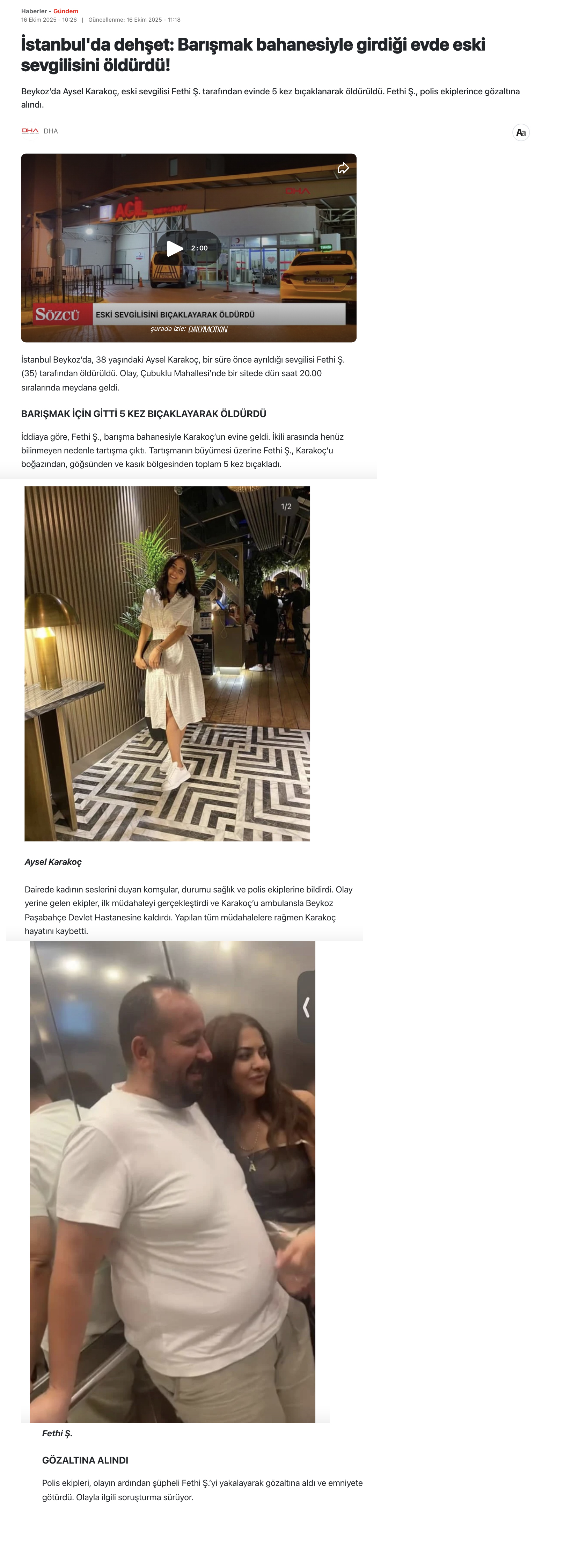564x1568 pixels.
Task: Open the Gündem category link
Action: click(x=66, y=11)
